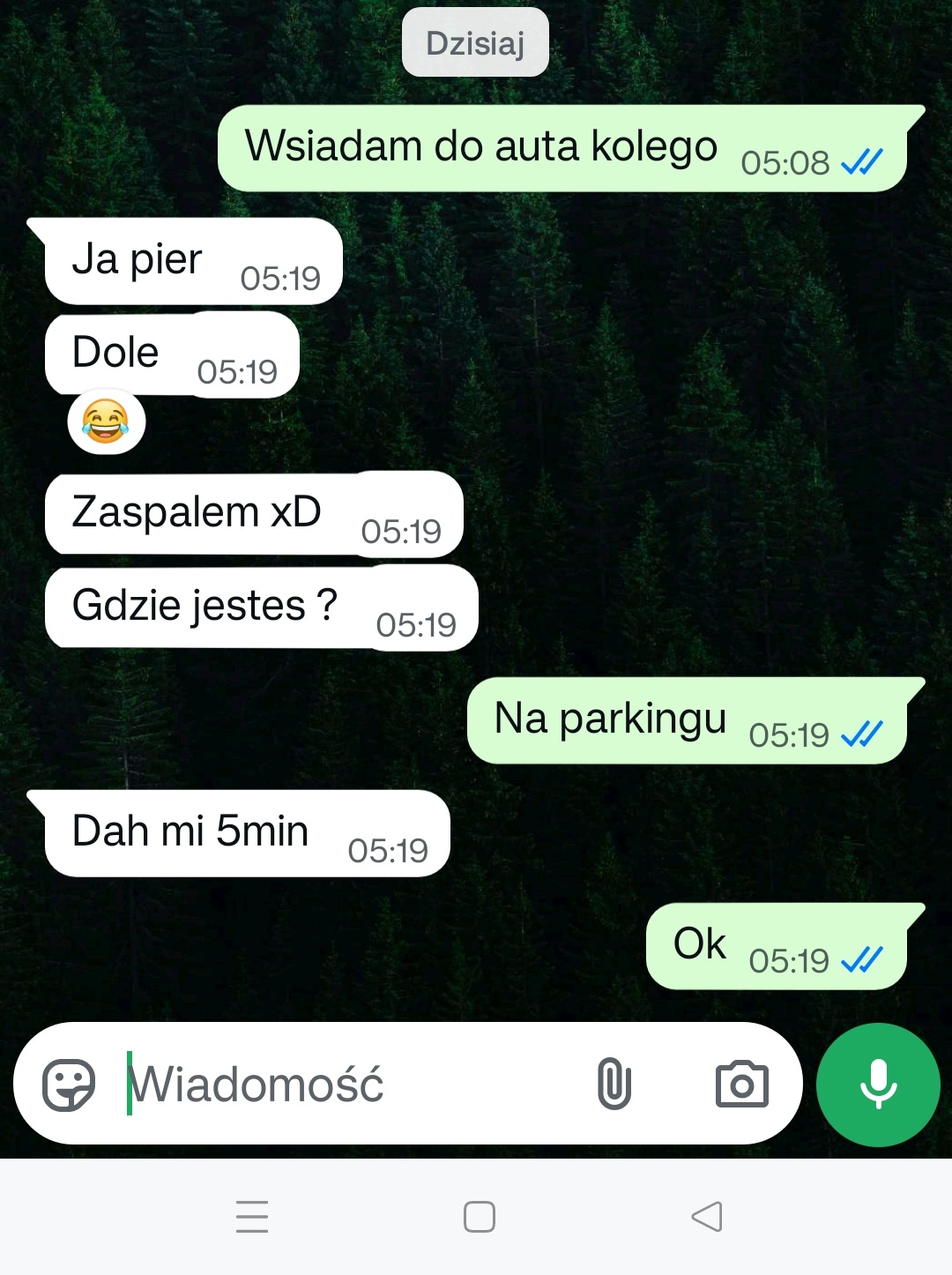
Task: Open the emoji and sticker picker
Action: click(69, 1085)
